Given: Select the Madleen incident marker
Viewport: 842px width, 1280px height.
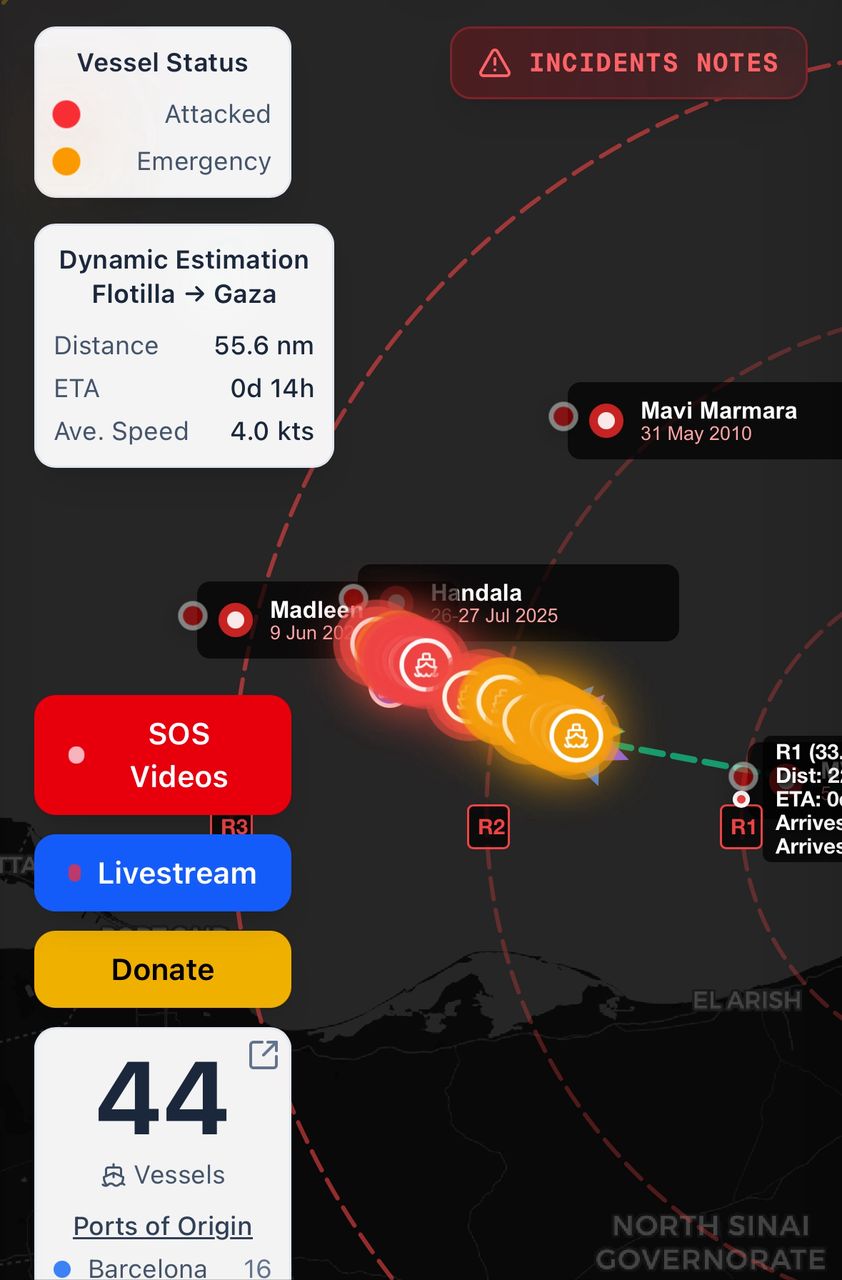Looking at the screenshot, I should tap(235, 620).
